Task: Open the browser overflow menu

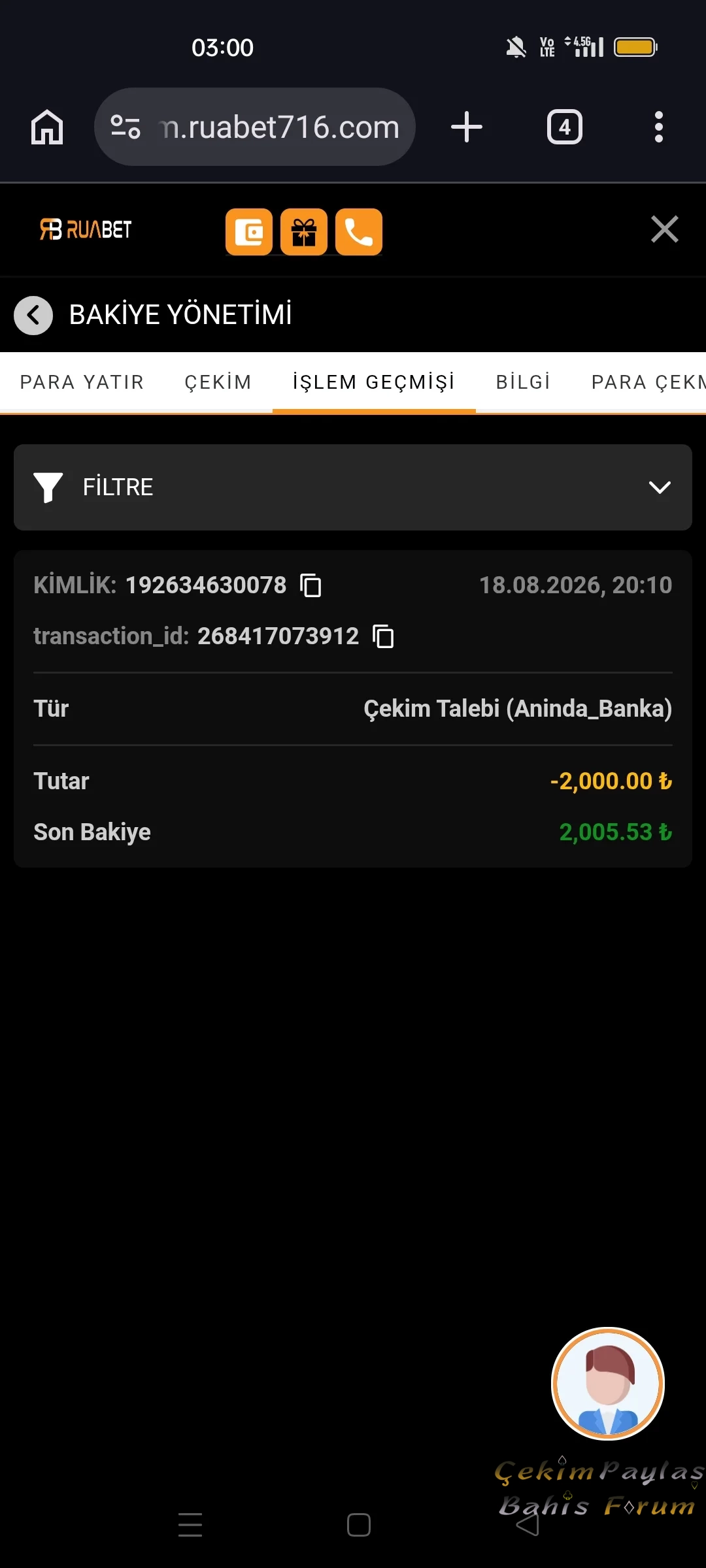Action: click(x=659, y=127)
